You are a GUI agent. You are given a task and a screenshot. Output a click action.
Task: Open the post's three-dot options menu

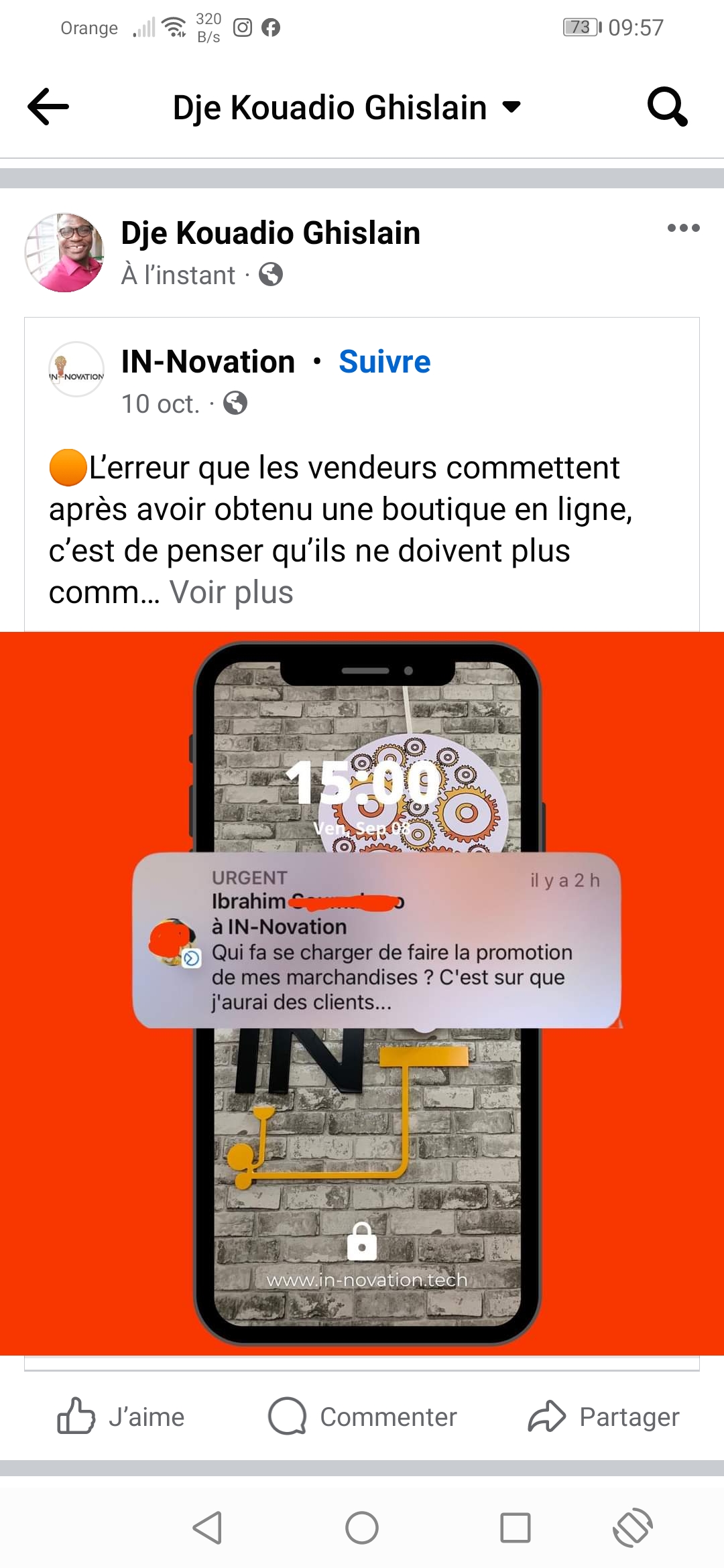click(683, 228)
